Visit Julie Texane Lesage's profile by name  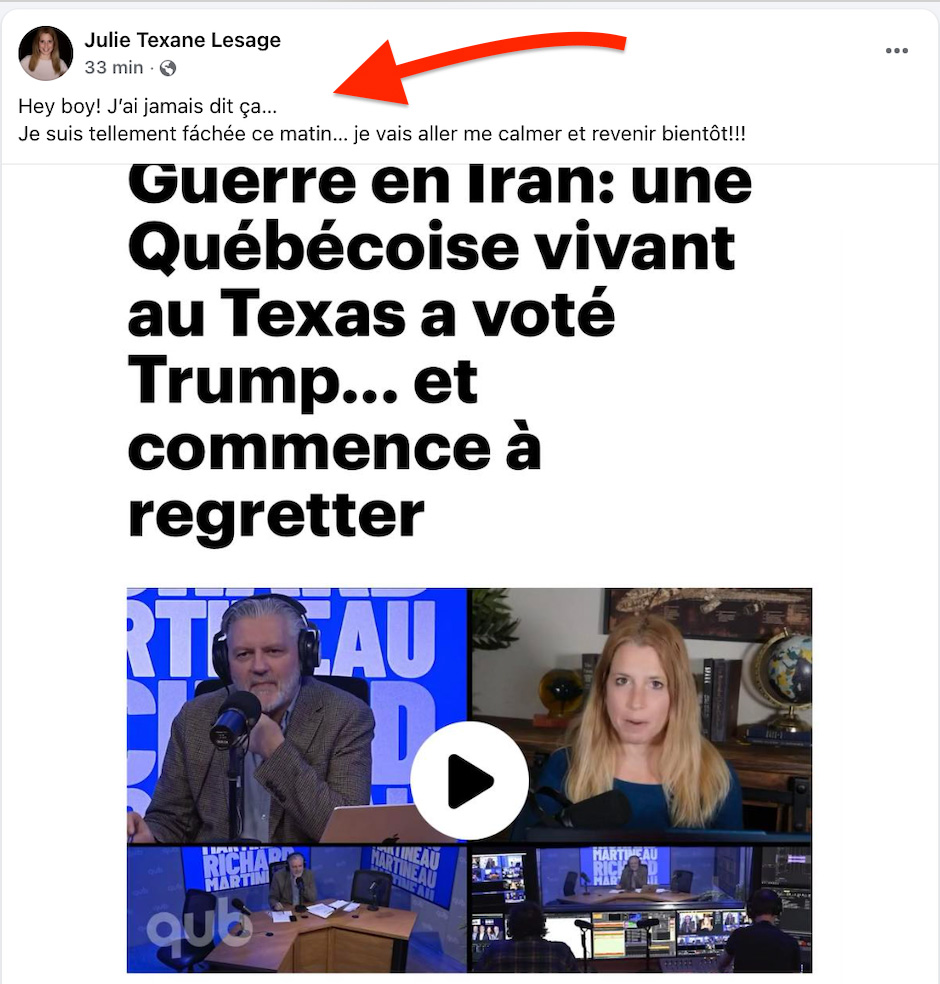(182, 40)
